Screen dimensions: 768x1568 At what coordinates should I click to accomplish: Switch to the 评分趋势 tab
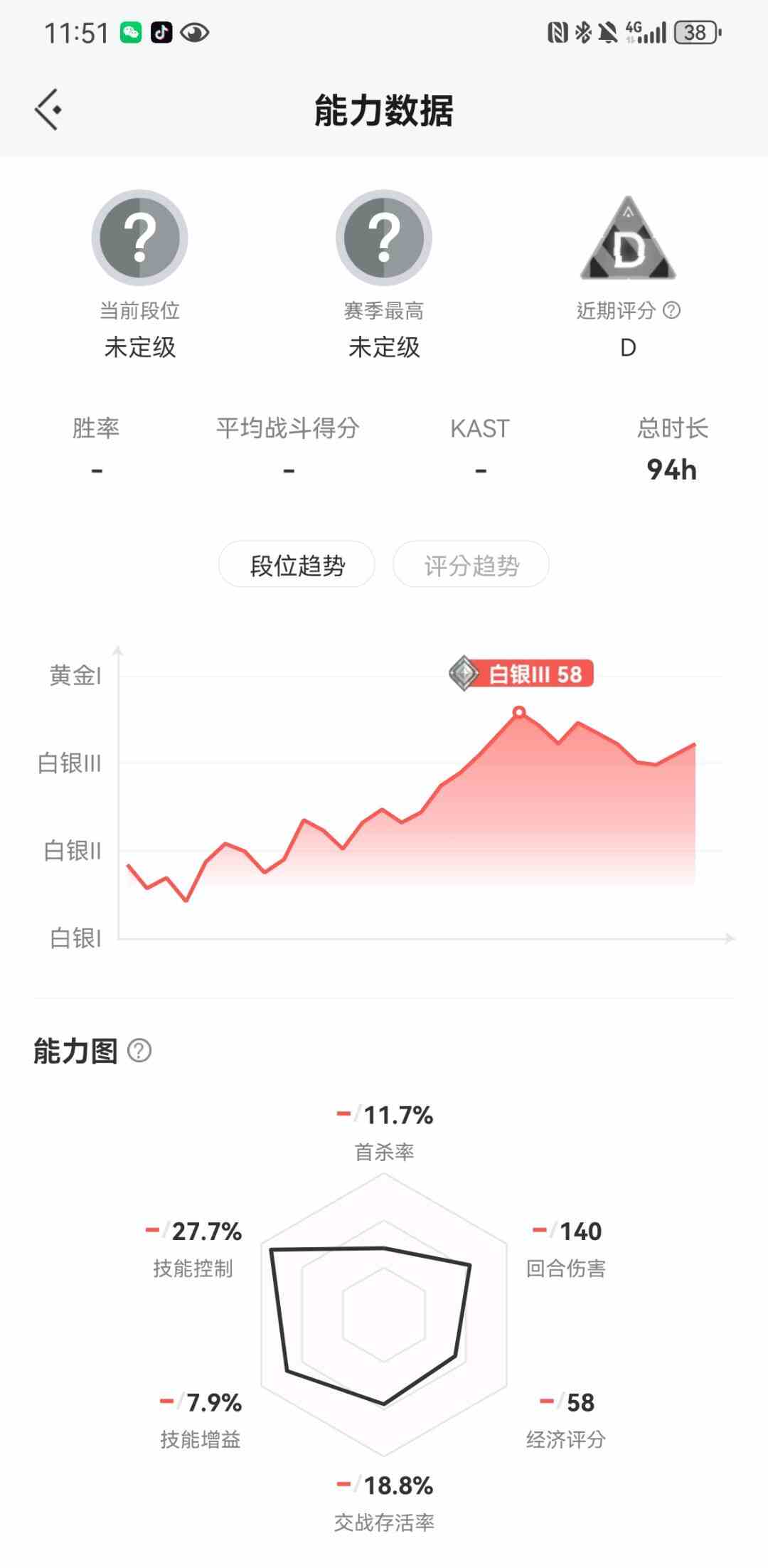471,565
